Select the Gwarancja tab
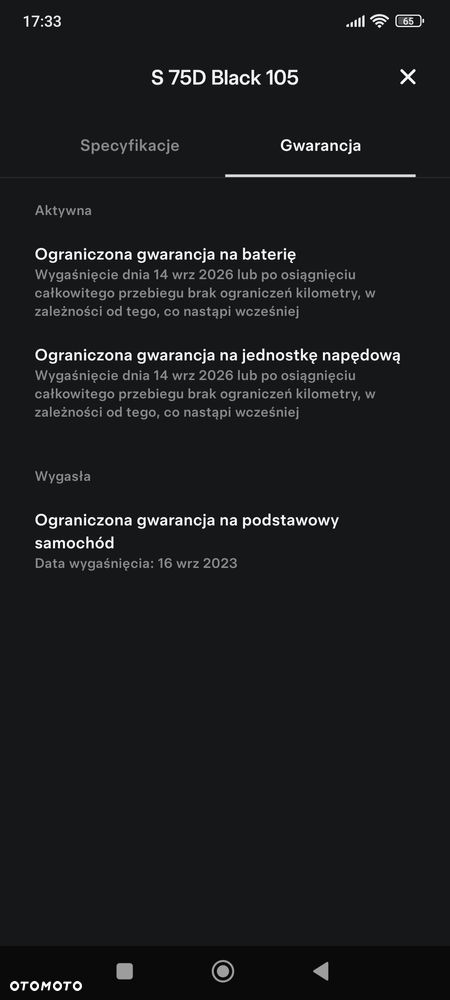The width and height of the screenshot is (450, 1000). [321, 145]
